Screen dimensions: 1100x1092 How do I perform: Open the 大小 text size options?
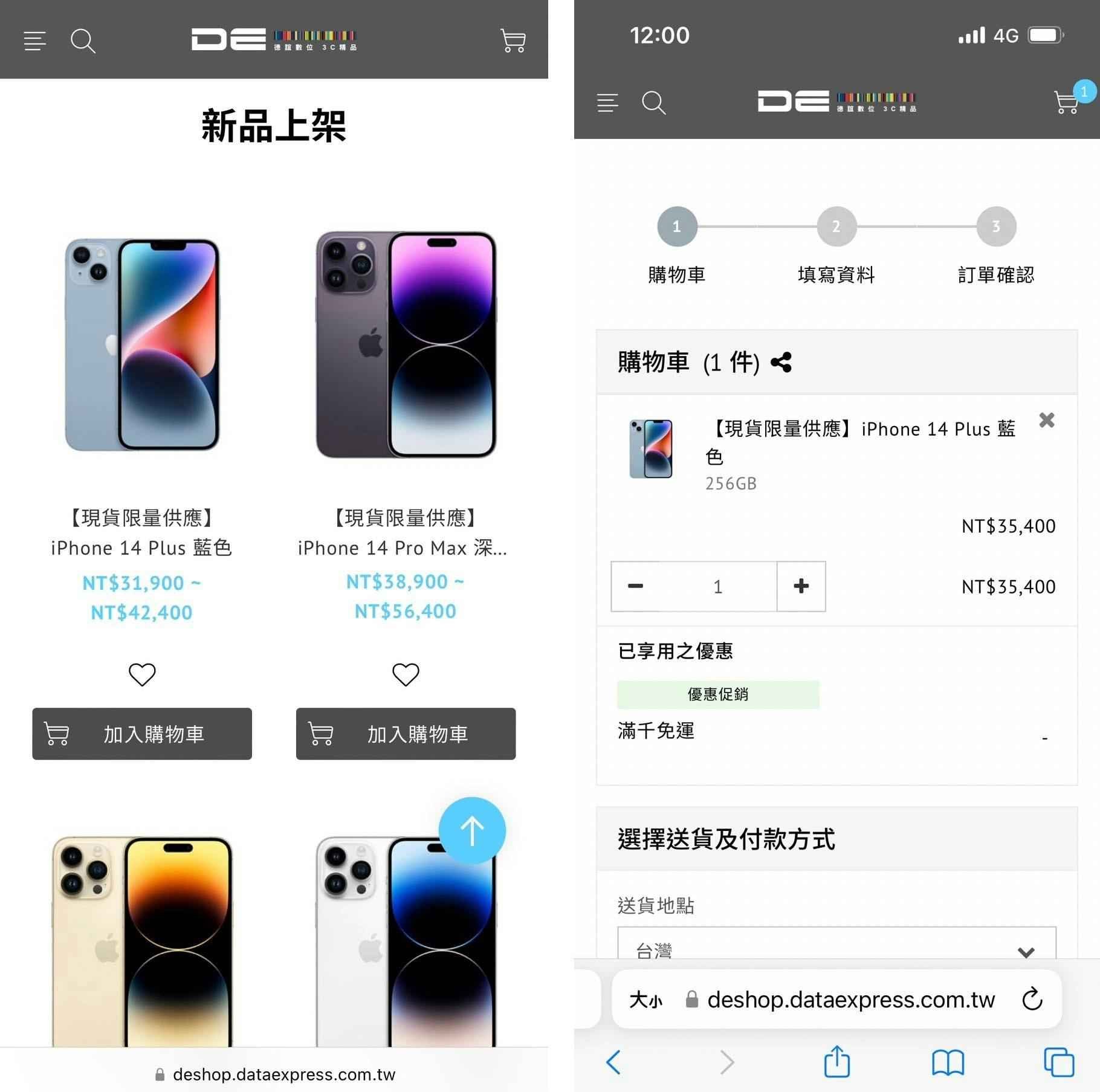[645, 1000]
